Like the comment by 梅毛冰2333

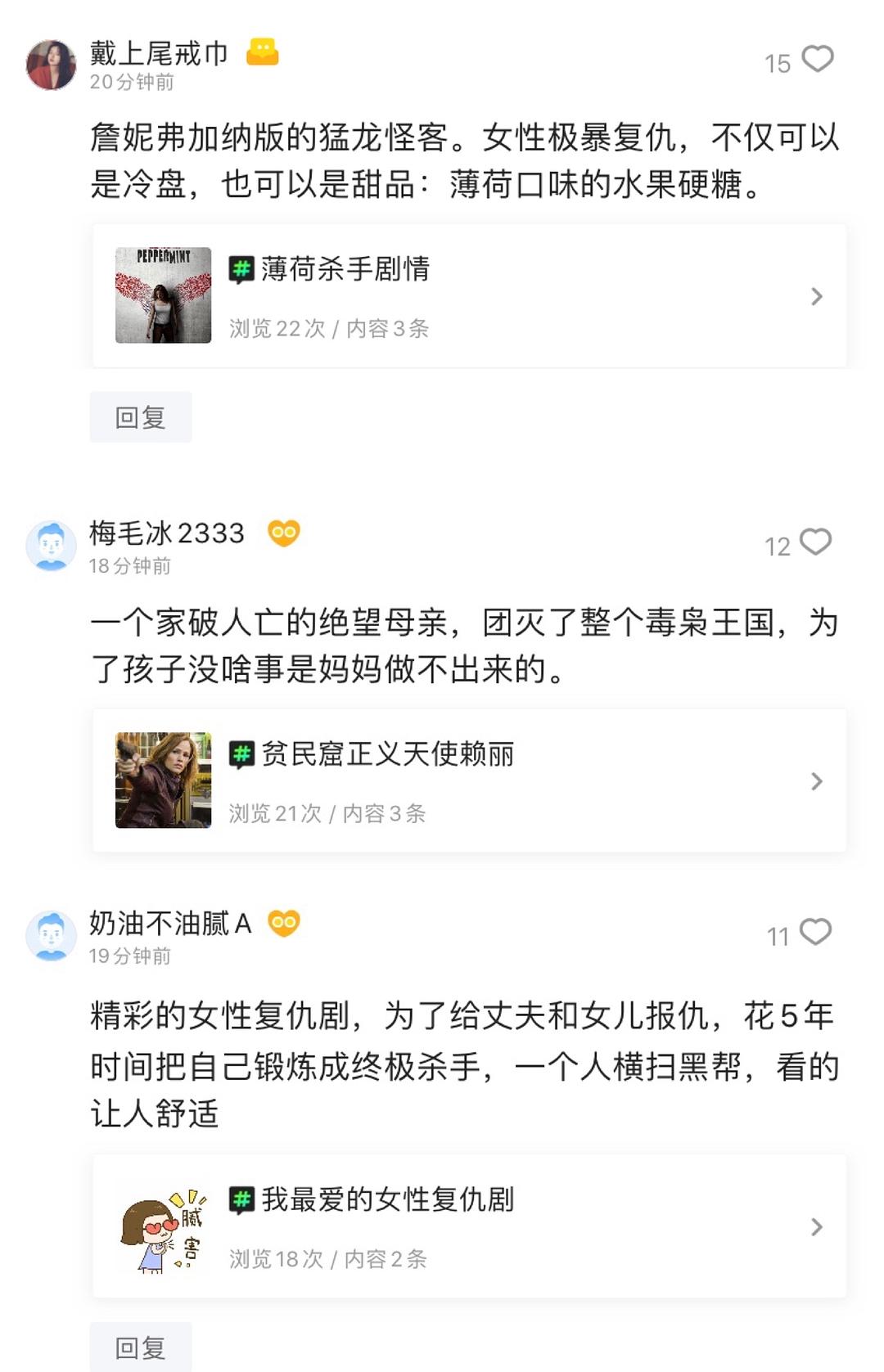pyautogui.click(x=815, y=542)
